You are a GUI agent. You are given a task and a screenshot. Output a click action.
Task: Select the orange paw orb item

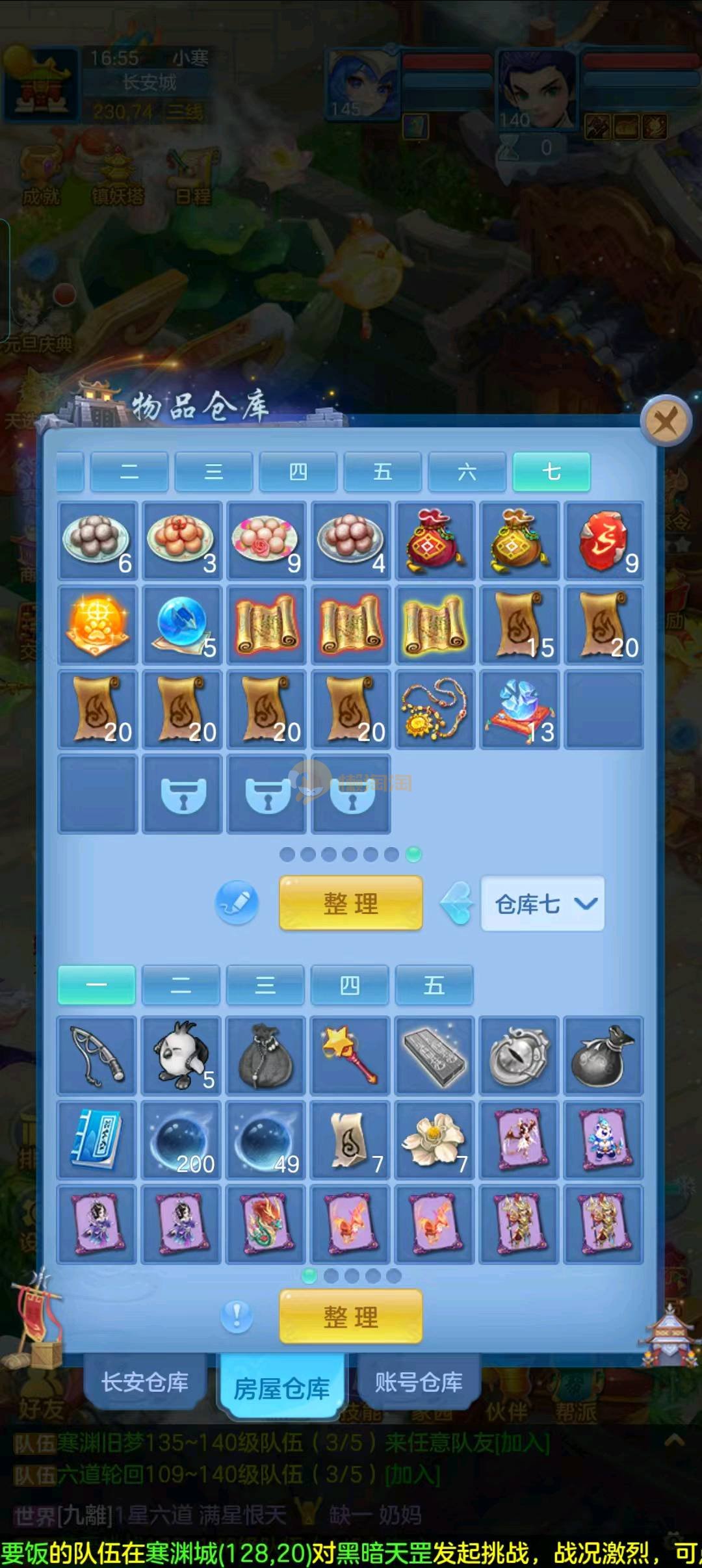coord(97,625)
